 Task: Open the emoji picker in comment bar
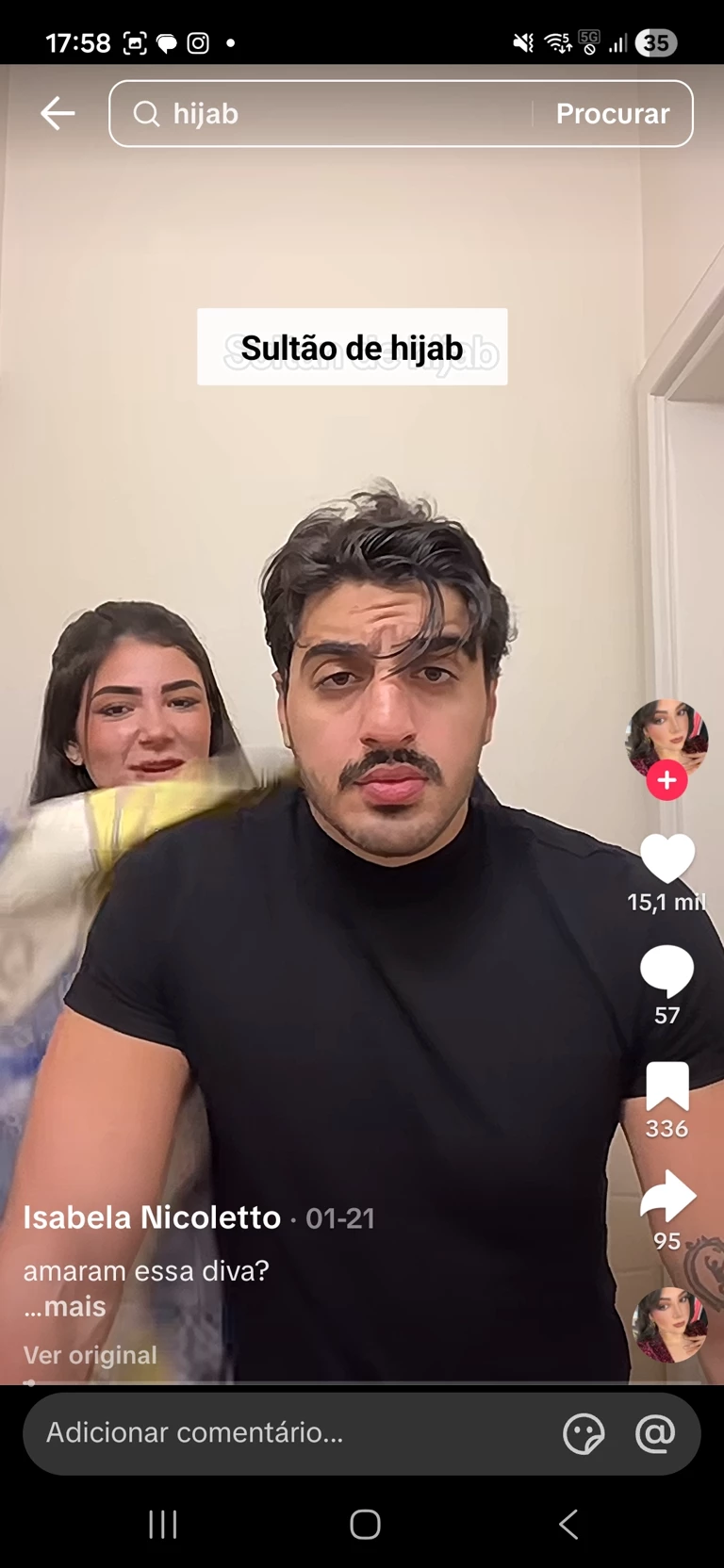584,1434
